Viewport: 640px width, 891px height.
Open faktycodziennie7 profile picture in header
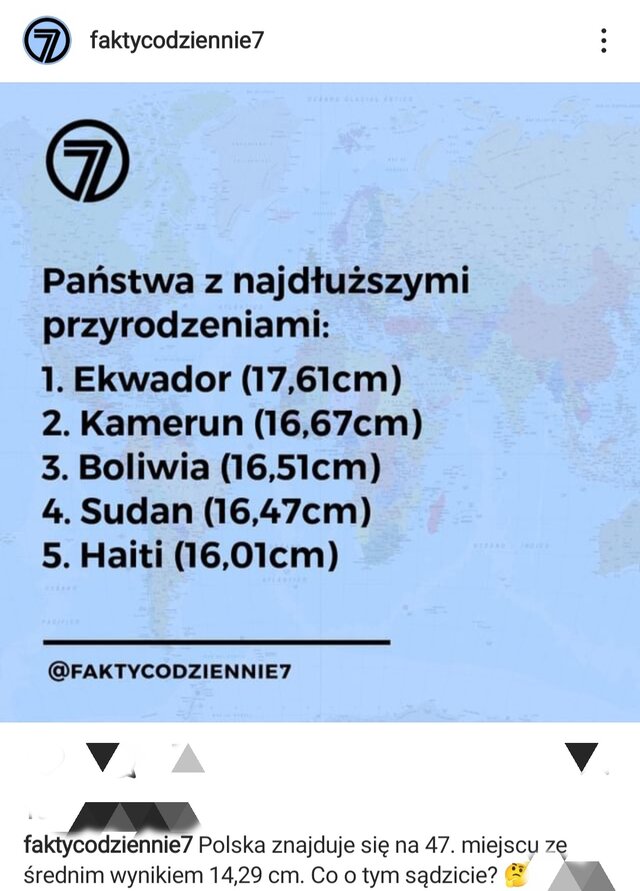coord(47,41)
